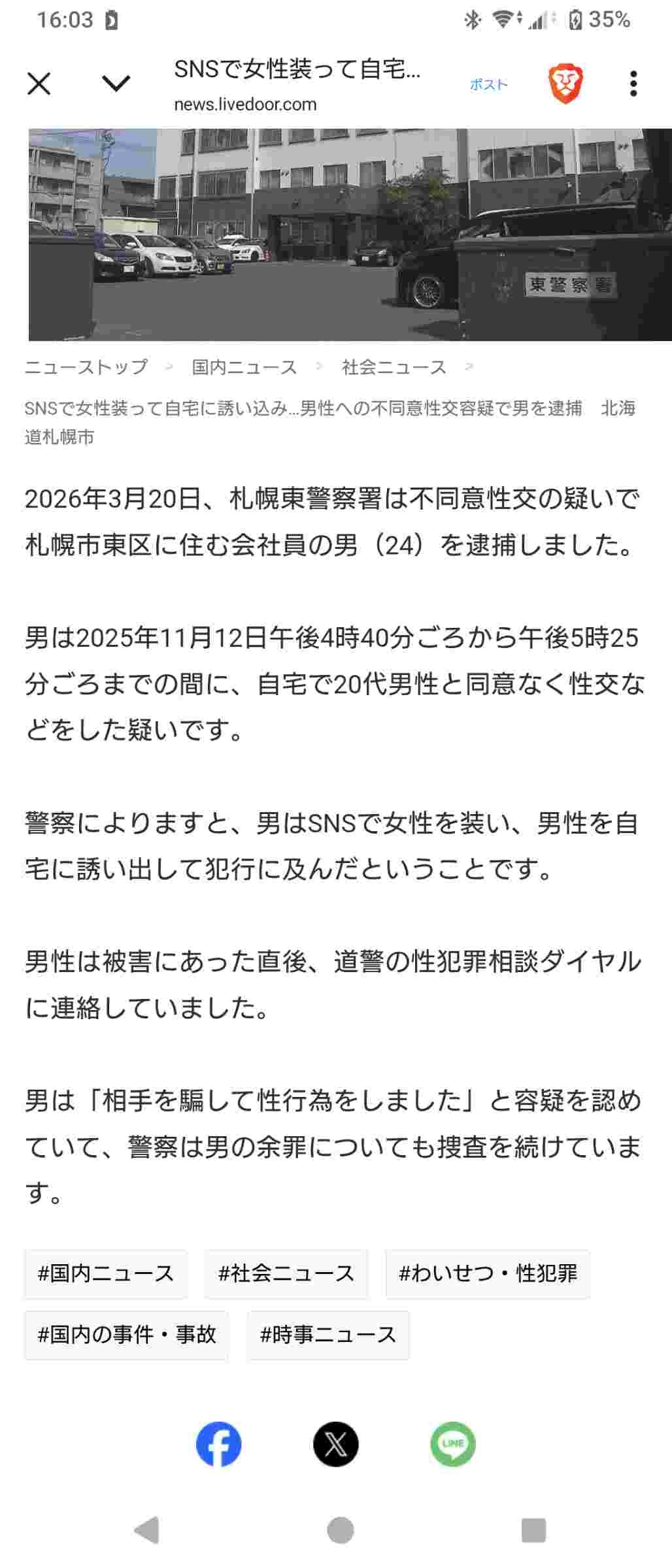The width and height of the screenshot is (672, 1568).
Task: Browse the #わいせつ・性犯罪 tag
Action: (x=488, y=1273)
